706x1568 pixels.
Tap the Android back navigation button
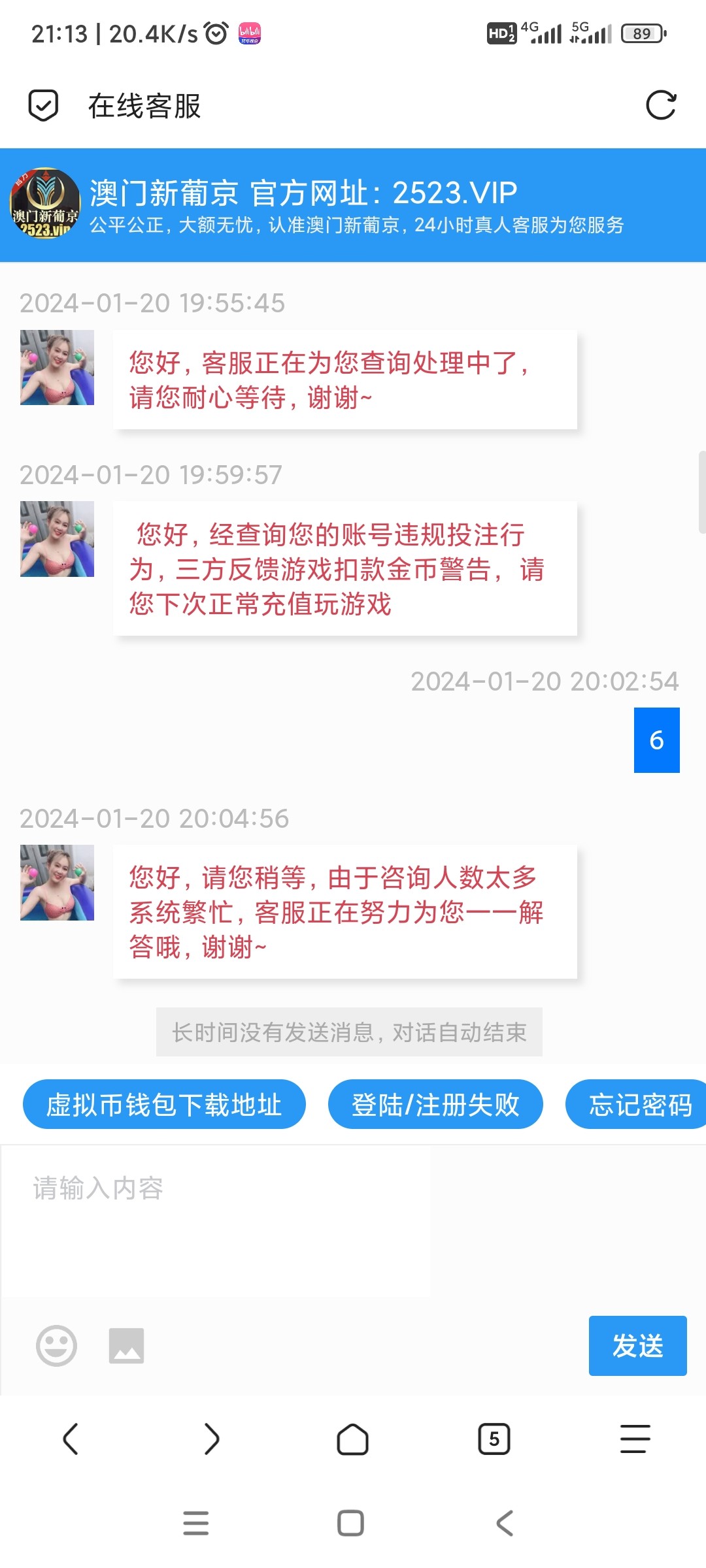coord(503,1524)
